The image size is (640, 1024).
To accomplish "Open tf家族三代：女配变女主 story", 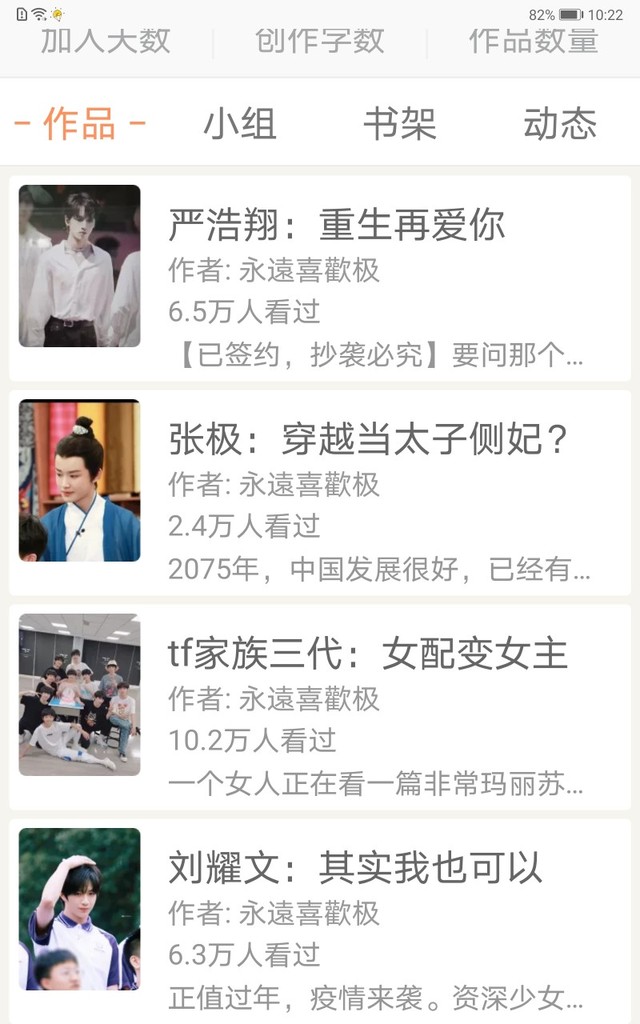I will [320, 707].
